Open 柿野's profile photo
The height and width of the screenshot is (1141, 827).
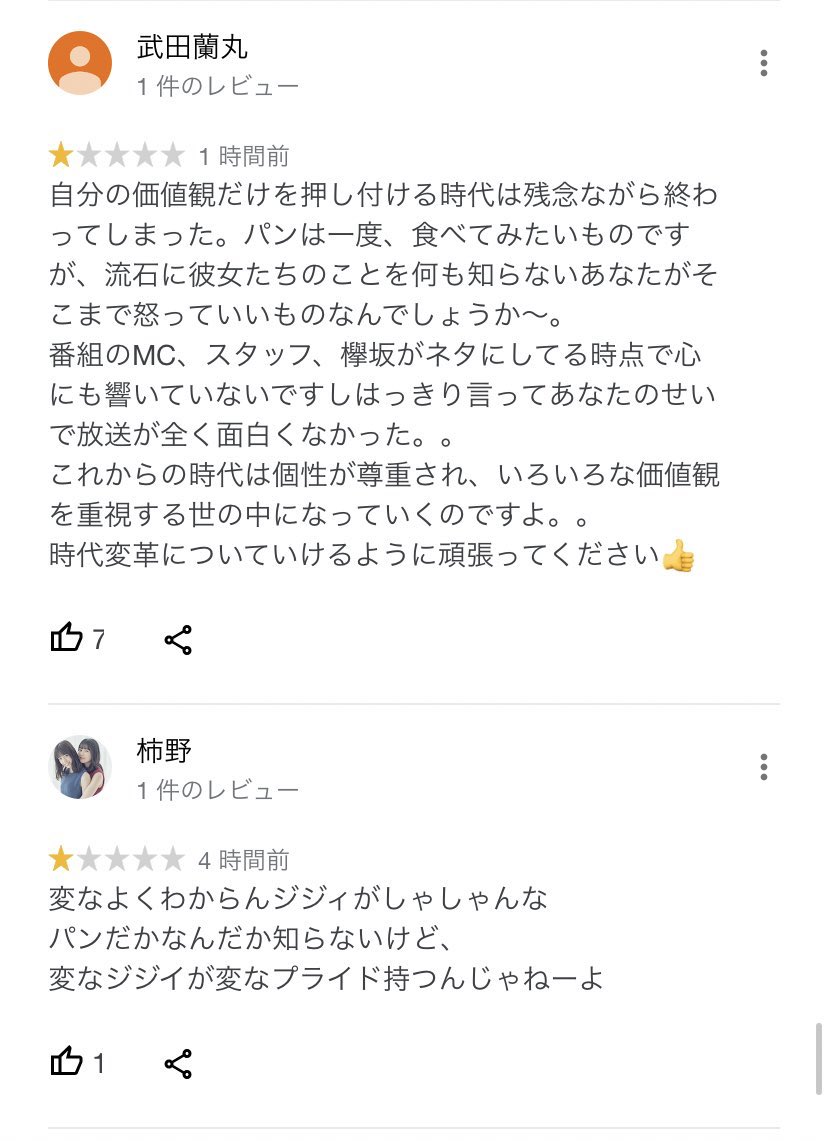(x=80, y=767)
